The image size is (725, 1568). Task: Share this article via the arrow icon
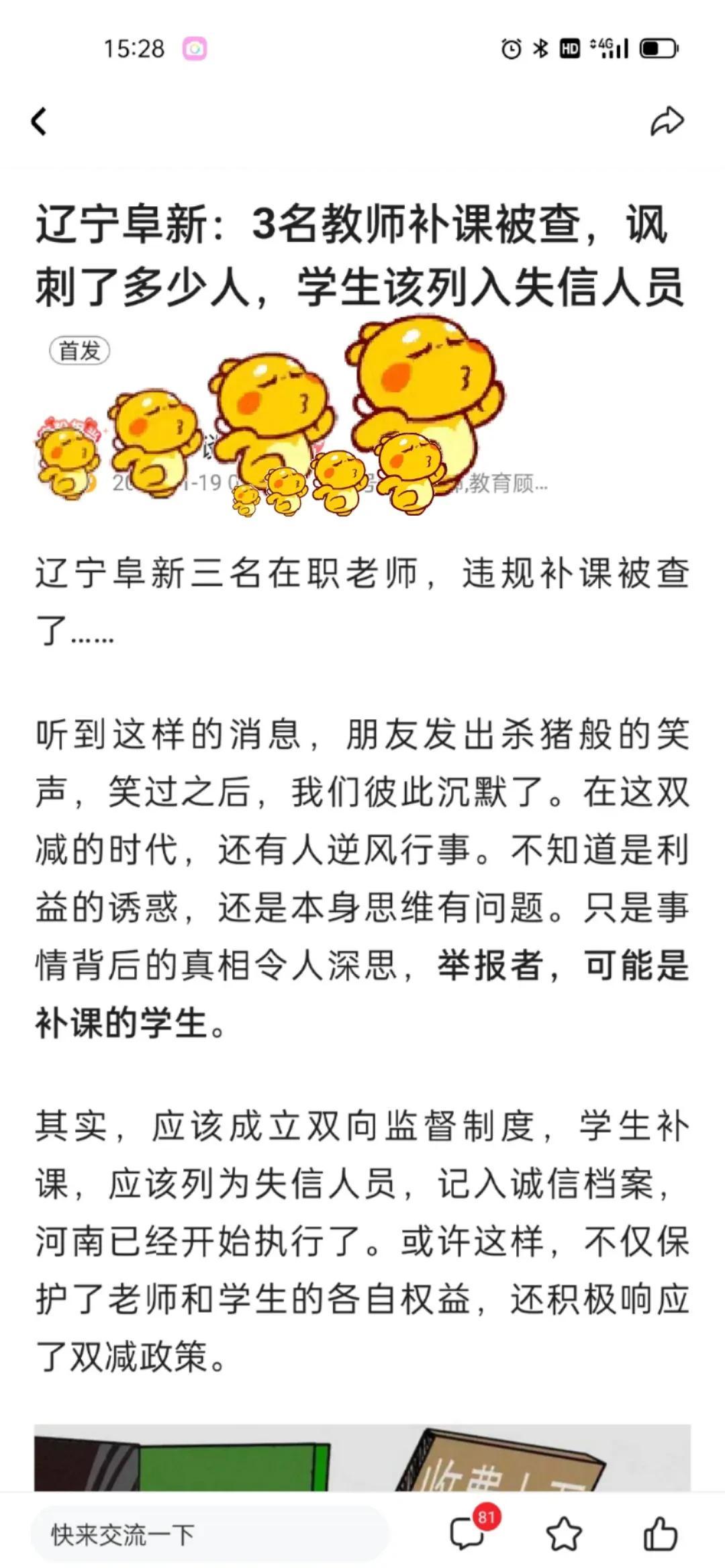(x=667, y=122)
